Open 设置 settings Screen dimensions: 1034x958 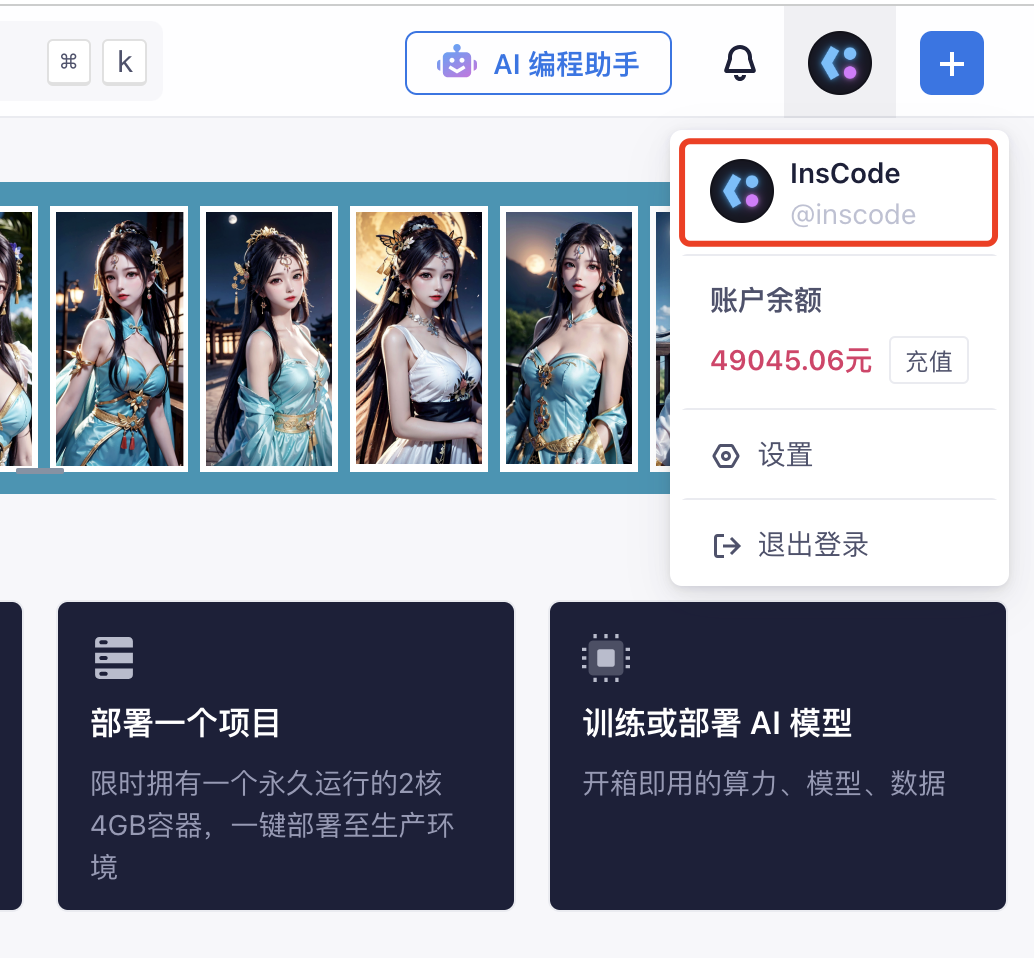784,456
